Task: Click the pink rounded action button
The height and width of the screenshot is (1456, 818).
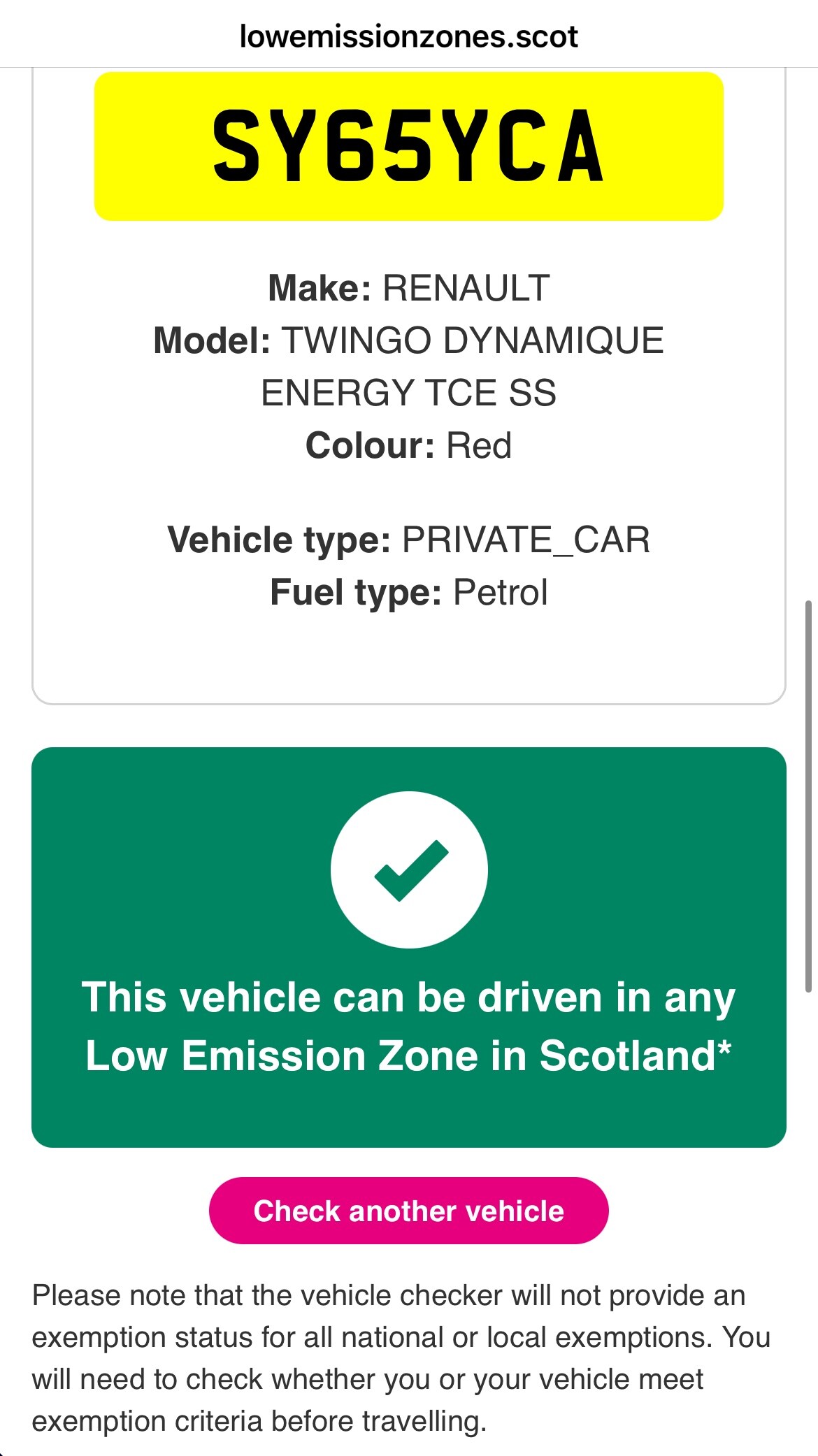Action: pyautogui.click(x=408, y=1210)
